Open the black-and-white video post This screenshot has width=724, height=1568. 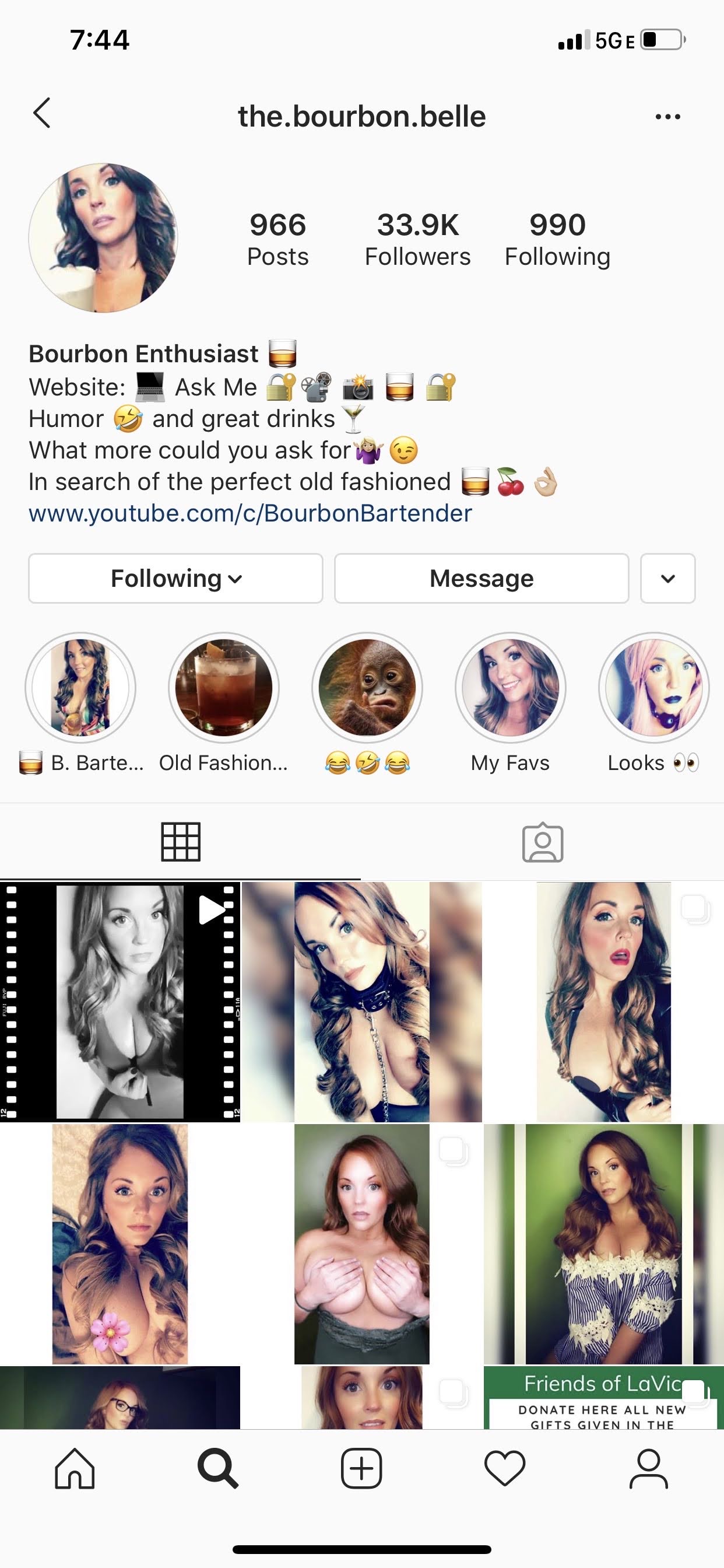tap(120, 1002)
